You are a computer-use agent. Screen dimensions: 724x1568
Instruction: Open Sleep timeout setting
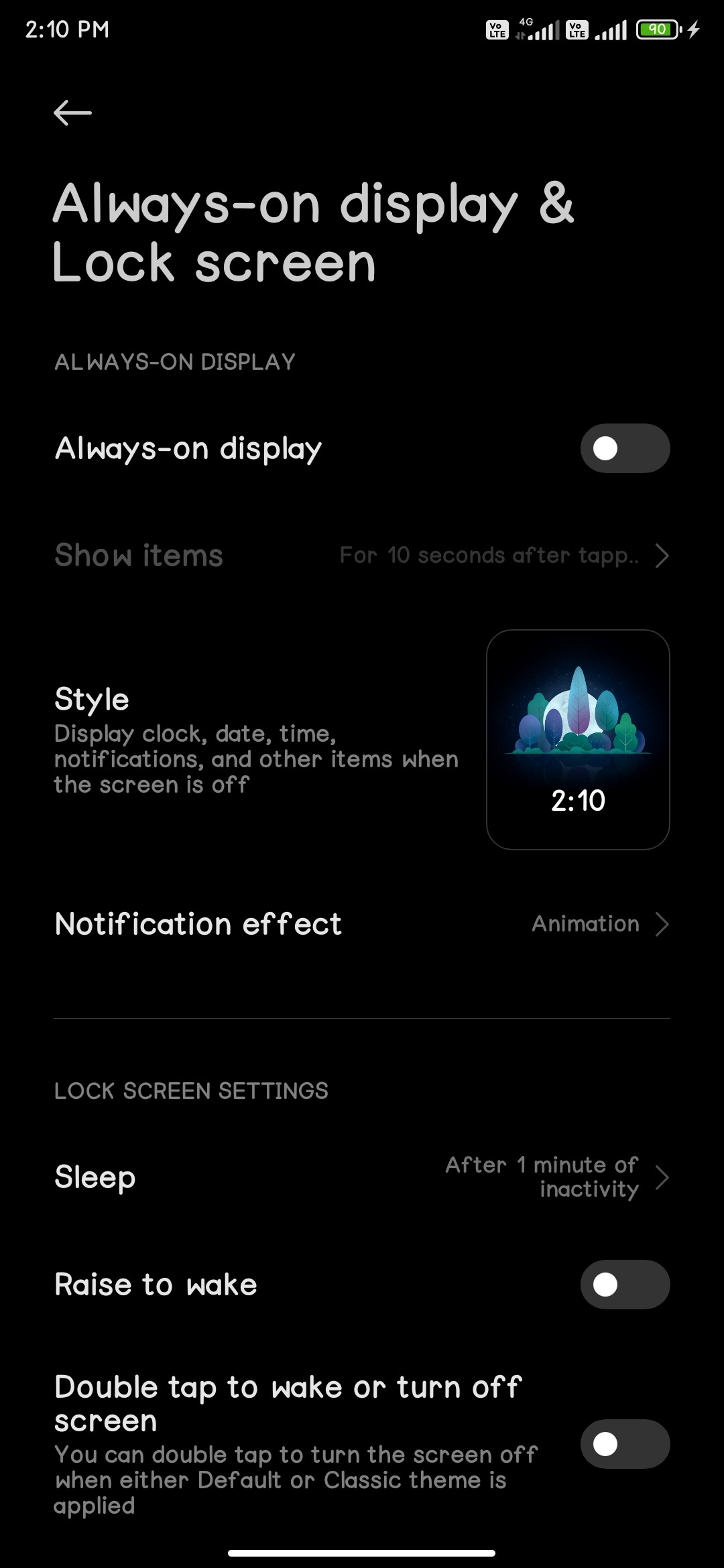coord(362,1177)
